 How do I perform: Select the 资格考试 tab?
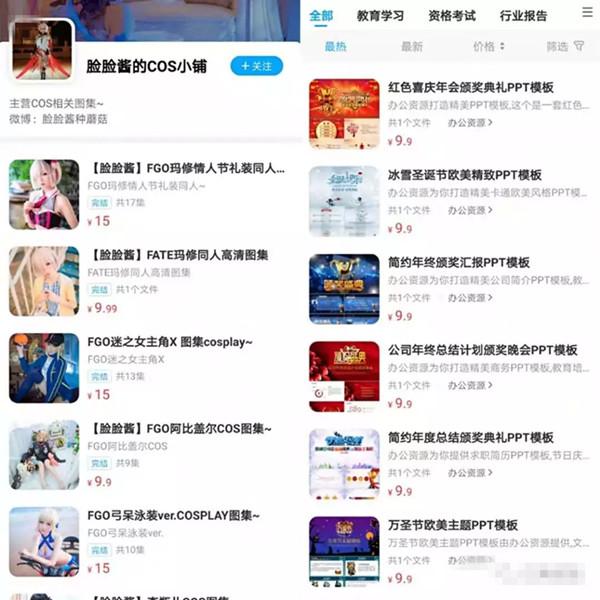click(452, 15)
